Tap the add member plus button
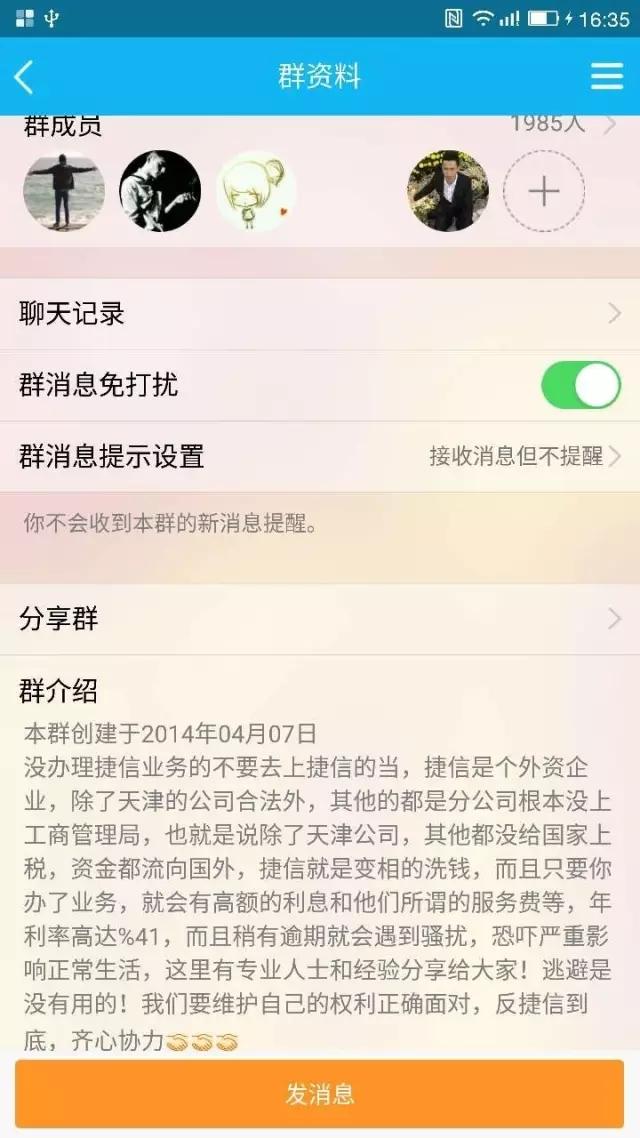Image resolution: width=640 pixels, height=1138 pixels. (543, 191)
